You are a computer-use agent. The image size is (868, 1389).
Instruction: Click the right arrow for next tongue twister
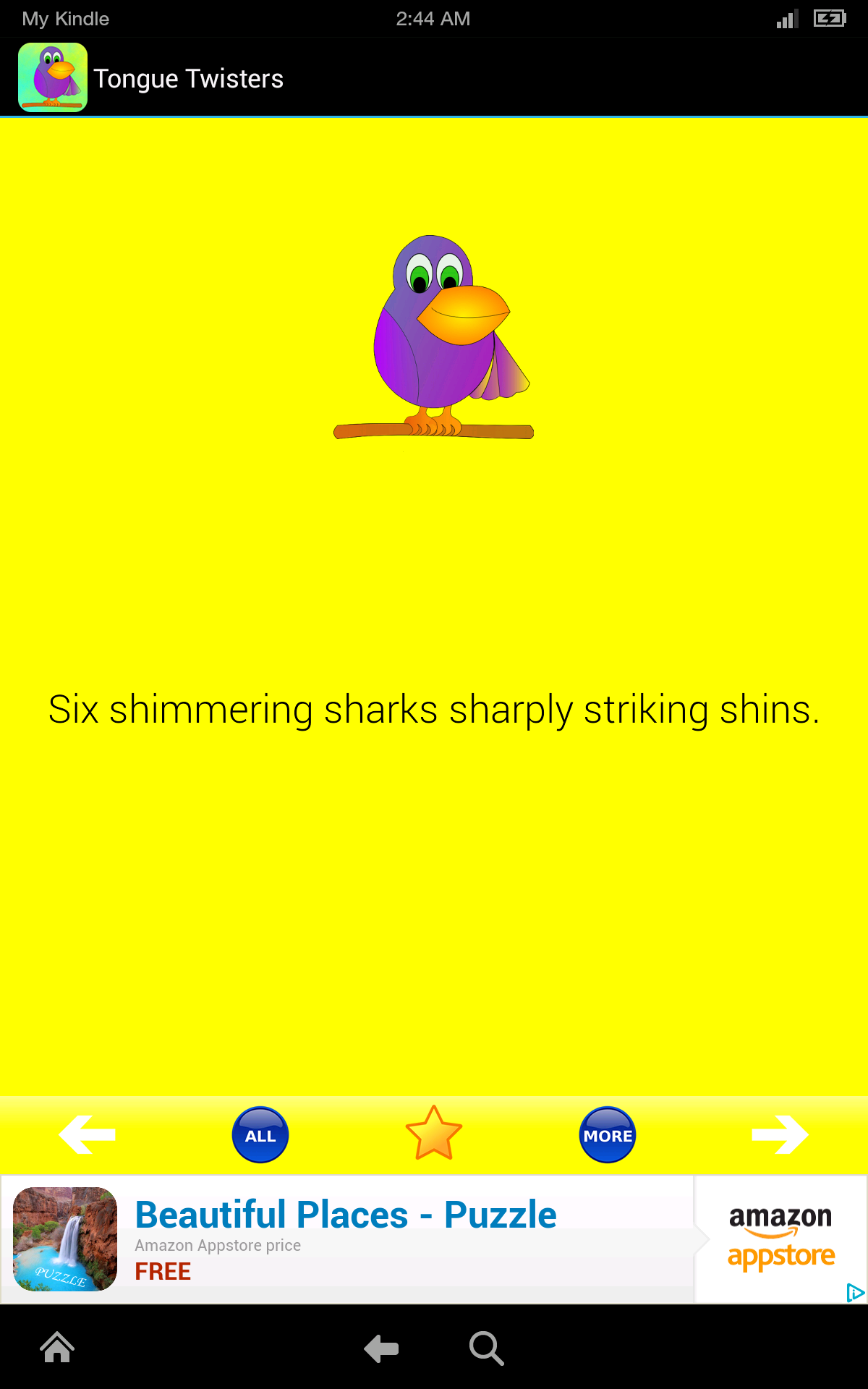point(781,1134)
